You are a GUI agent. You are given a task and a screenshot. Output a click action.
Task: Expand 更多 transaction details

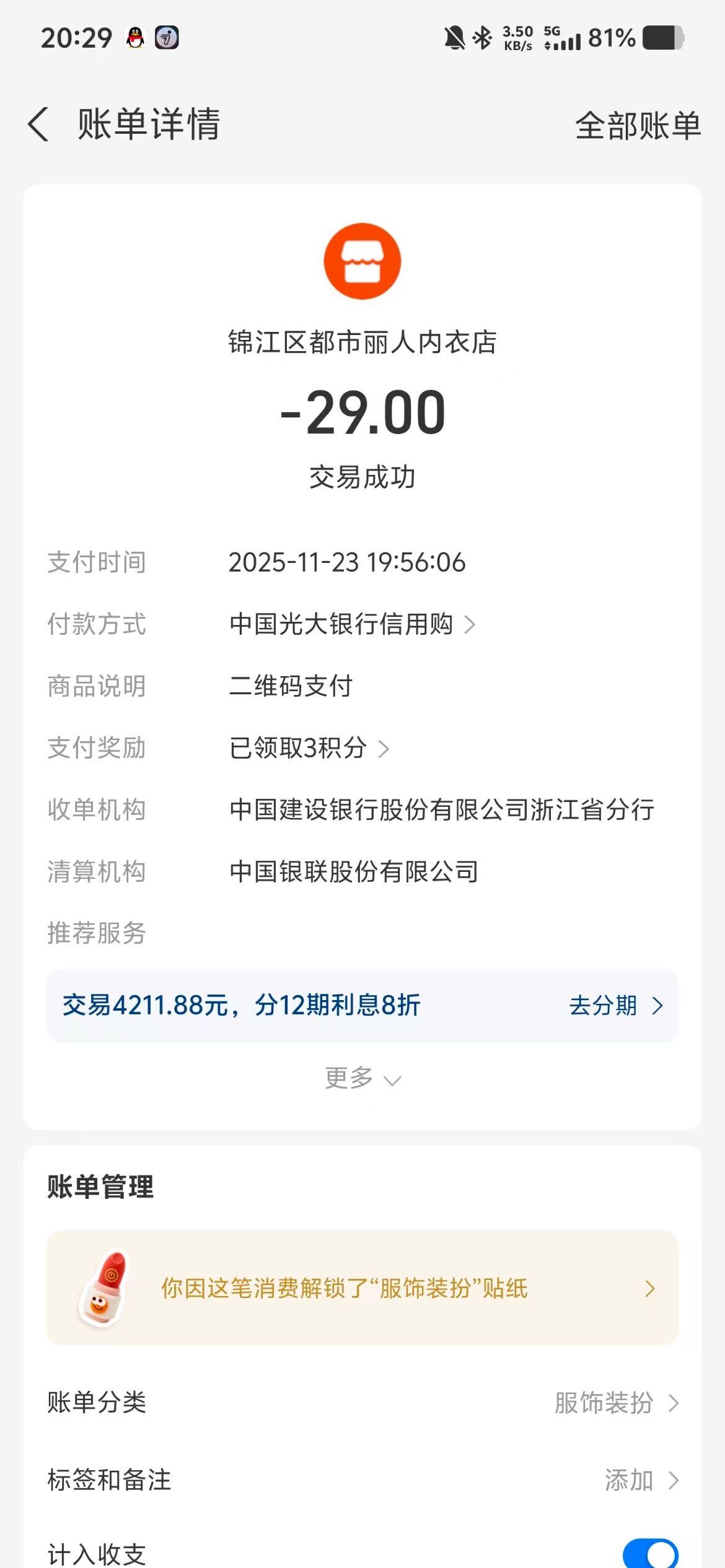click(x=362, y=1079)
